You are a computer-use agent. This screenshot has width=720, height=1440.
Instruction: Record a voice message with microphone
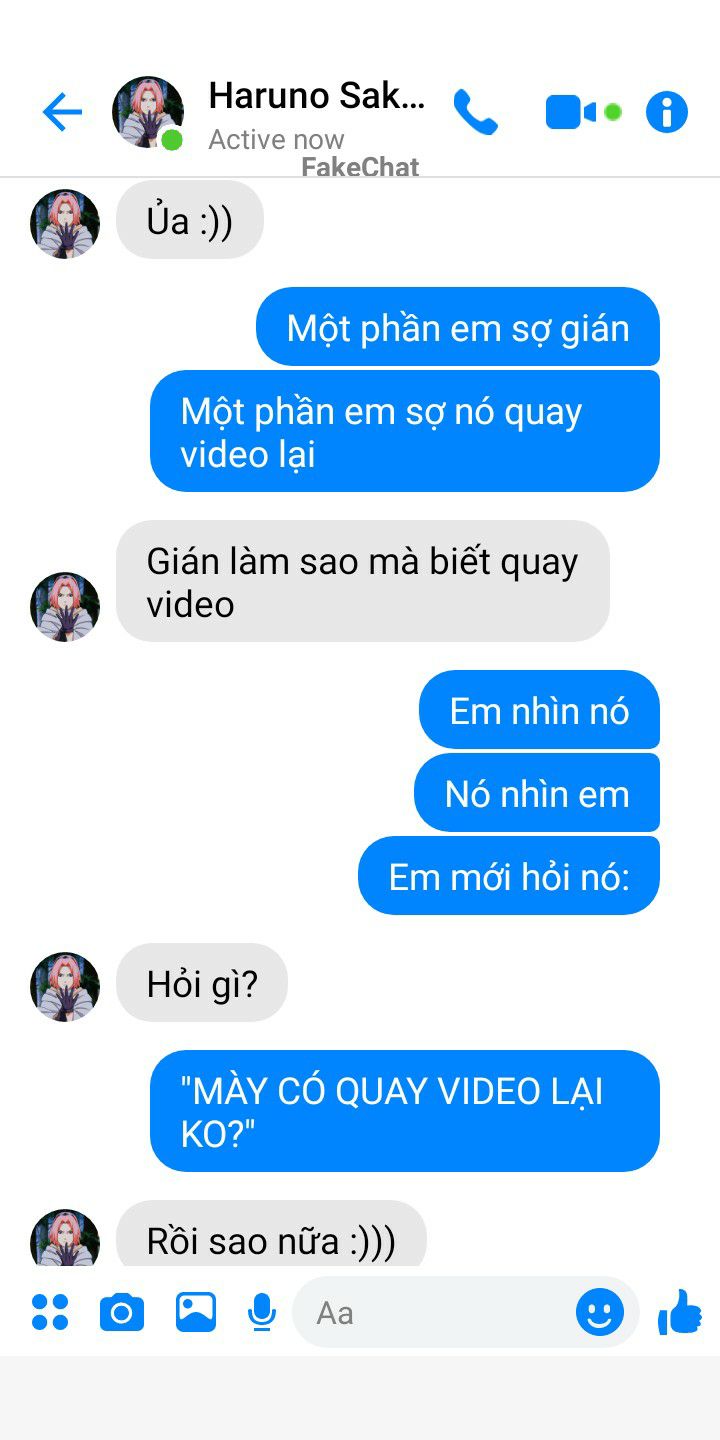[262, 1312]
